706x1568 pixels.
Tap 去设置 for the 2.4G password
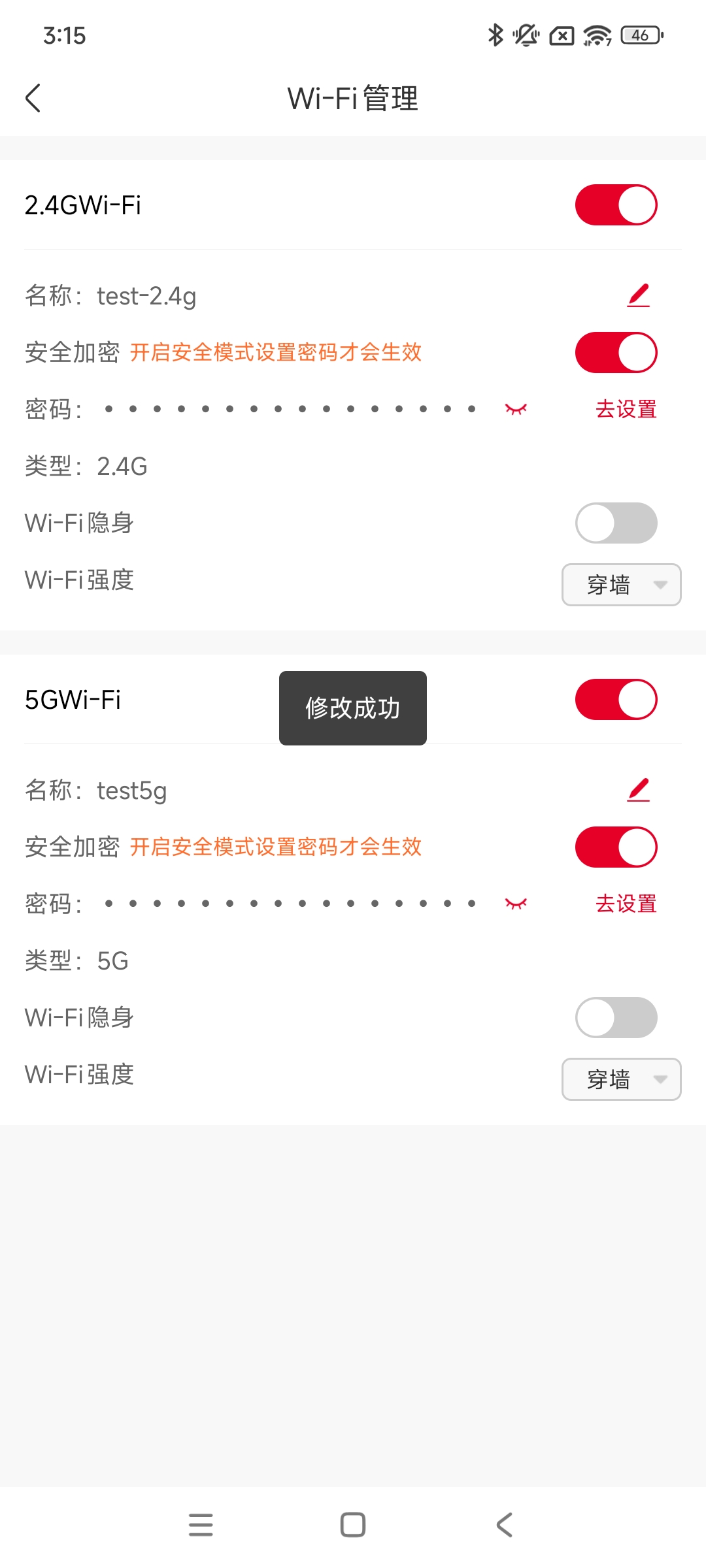(626, 409)
